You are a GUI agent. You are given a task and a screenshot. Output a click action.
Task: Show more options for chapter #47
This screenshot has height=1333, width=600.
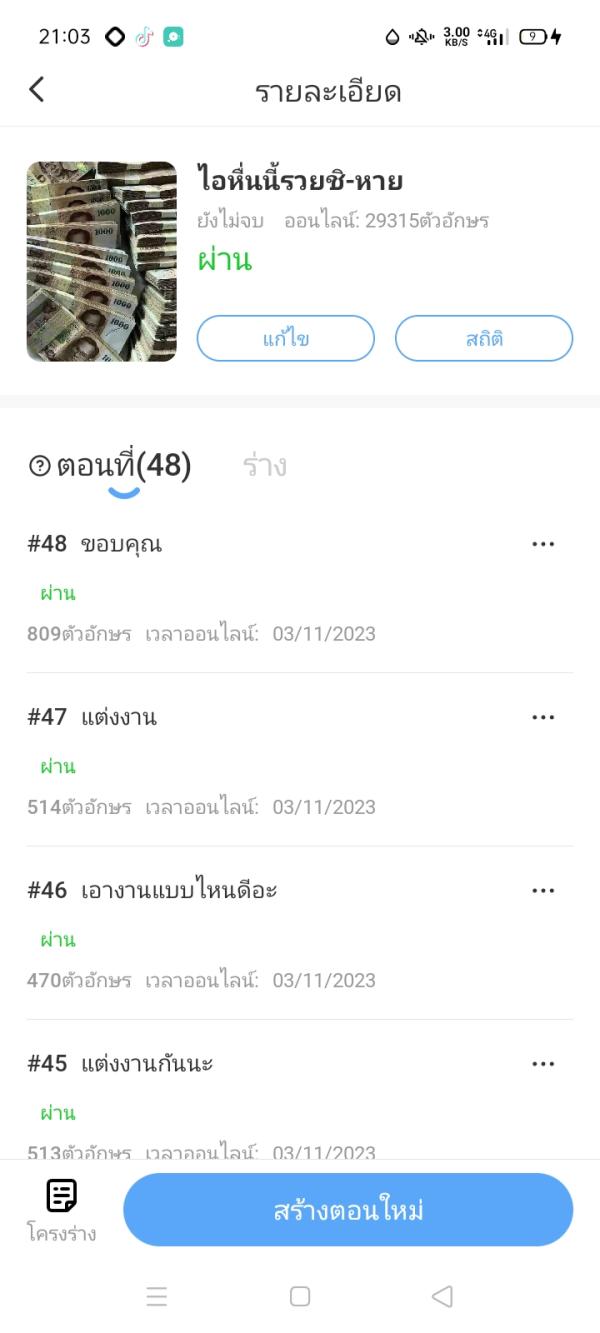(x=543, y=718)
